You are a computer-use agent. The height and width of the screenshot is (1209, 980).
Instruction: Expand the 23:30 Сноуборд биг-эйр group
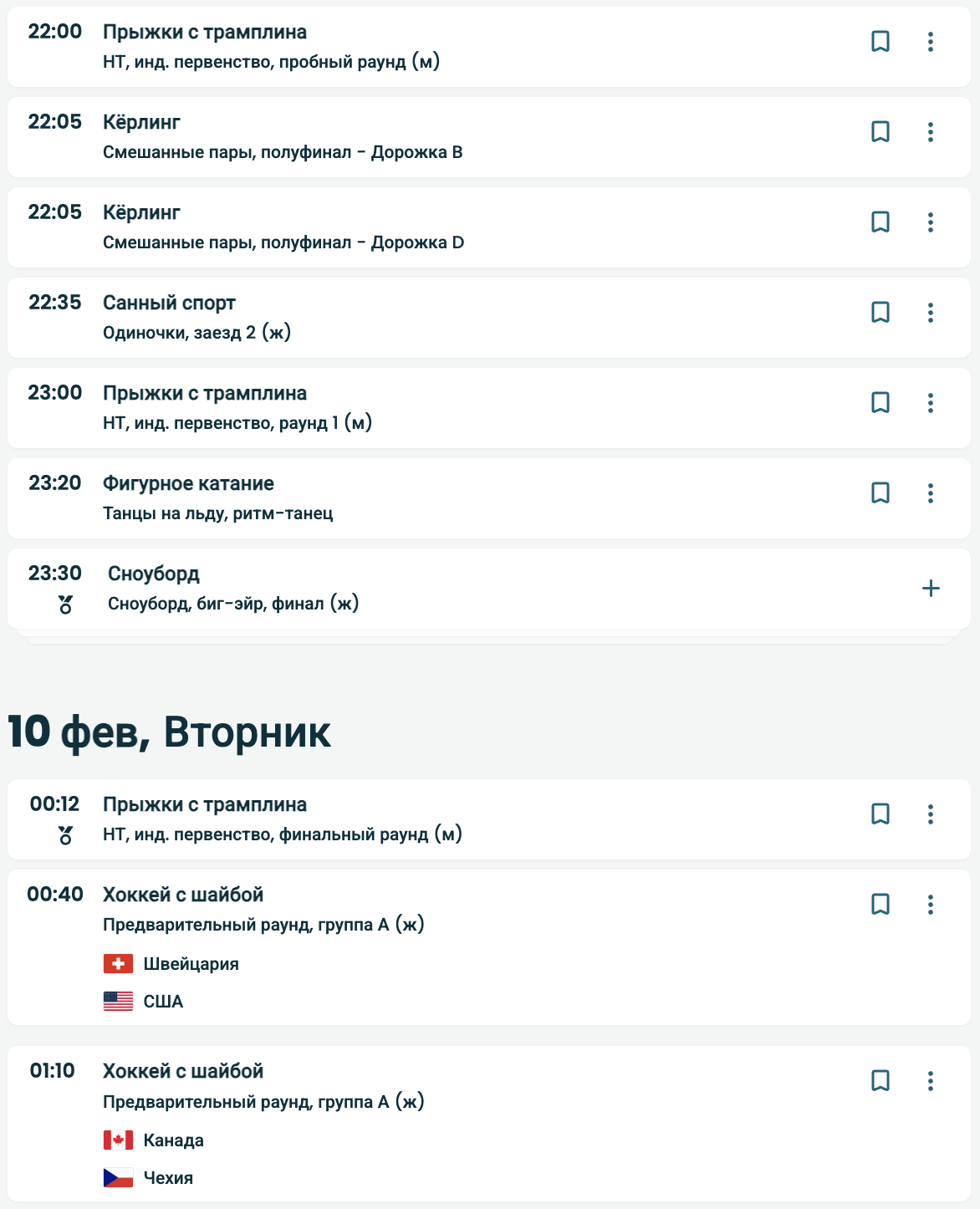click(930, 589)
